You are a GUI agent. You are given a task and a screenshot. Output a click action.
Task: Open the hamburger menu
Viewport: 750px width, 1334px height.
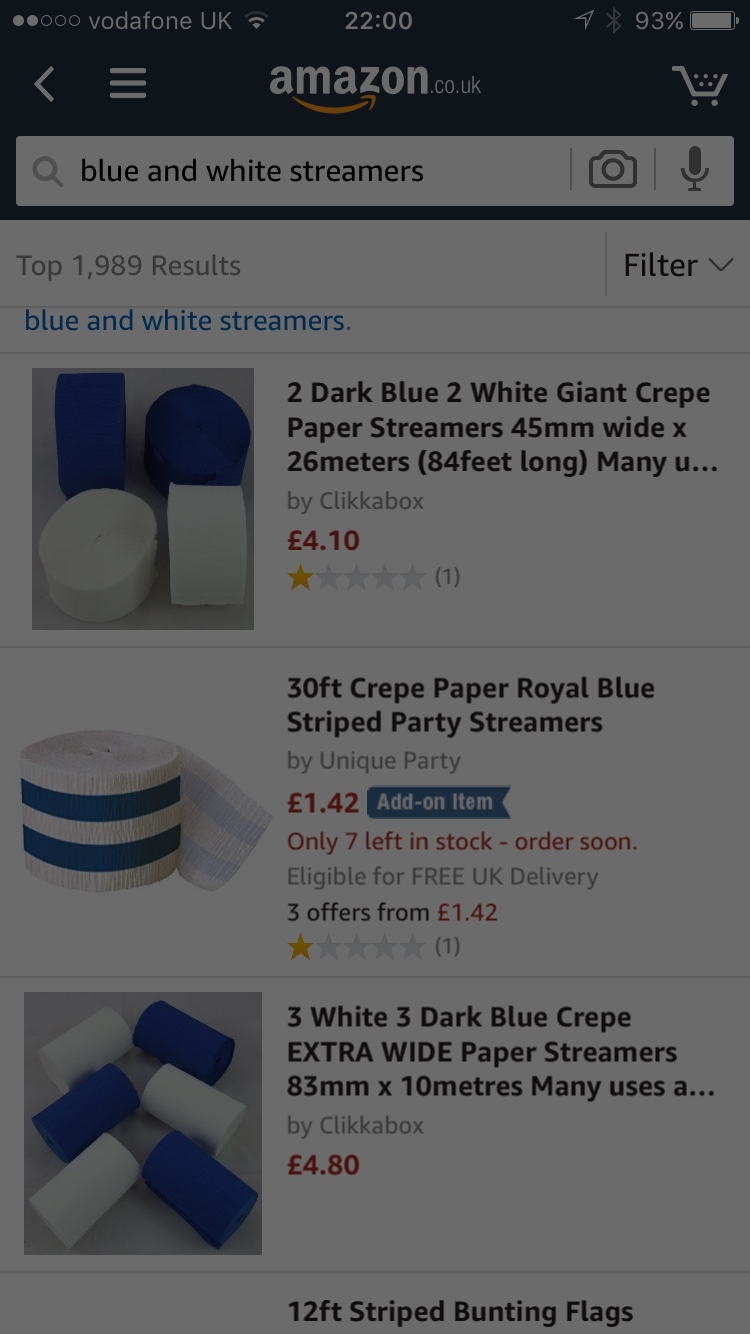pos(128,84)
